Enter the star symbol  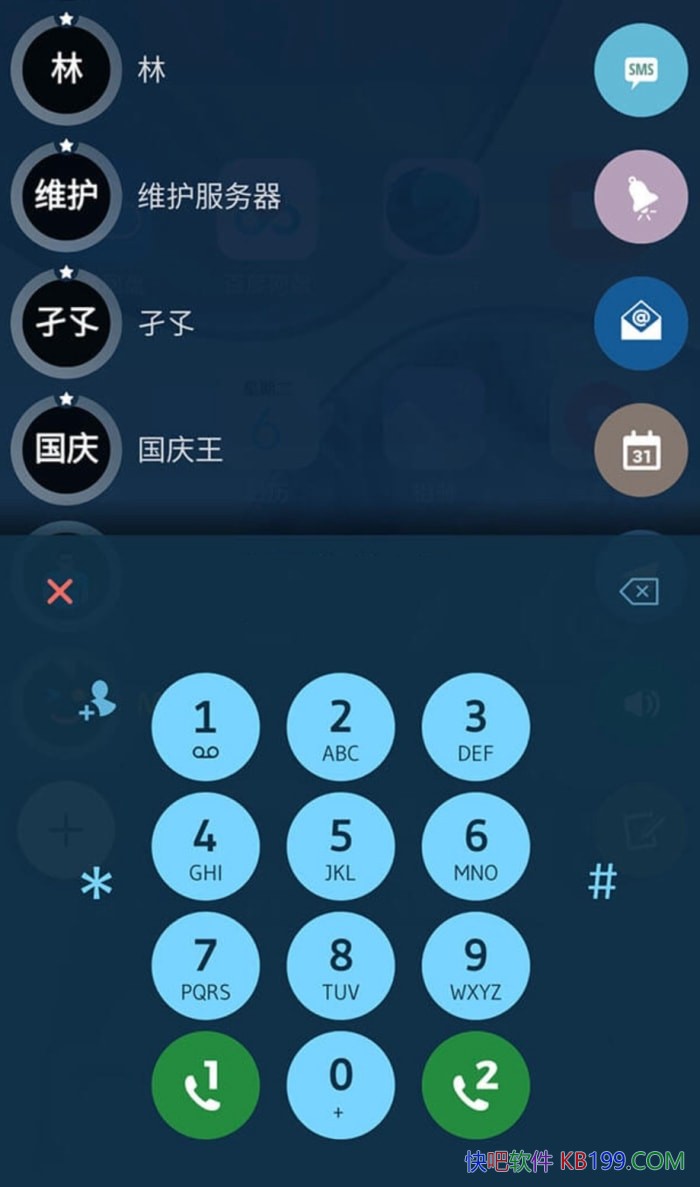[97, 884]
